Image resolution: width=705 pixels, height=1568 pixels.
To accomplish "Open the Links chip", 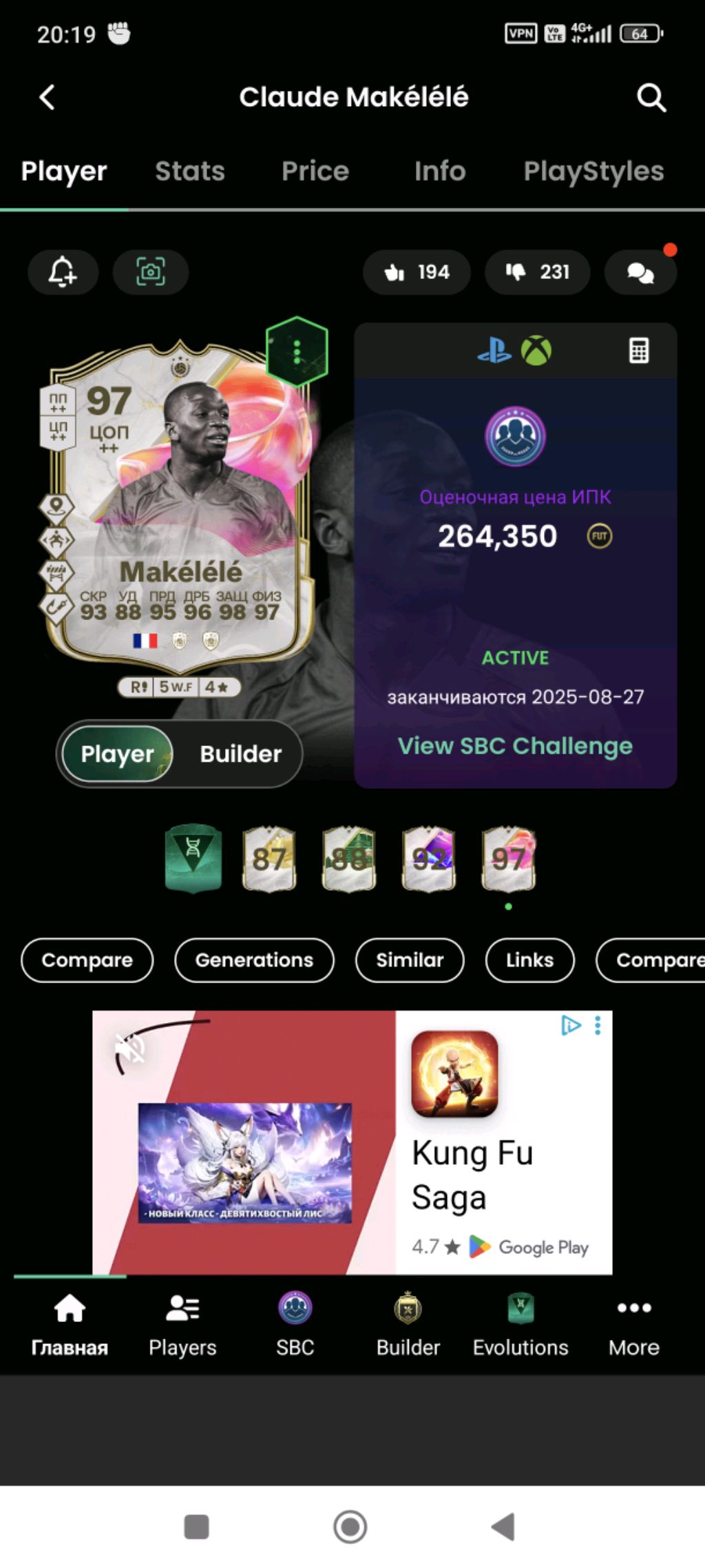I will (529, 960).
